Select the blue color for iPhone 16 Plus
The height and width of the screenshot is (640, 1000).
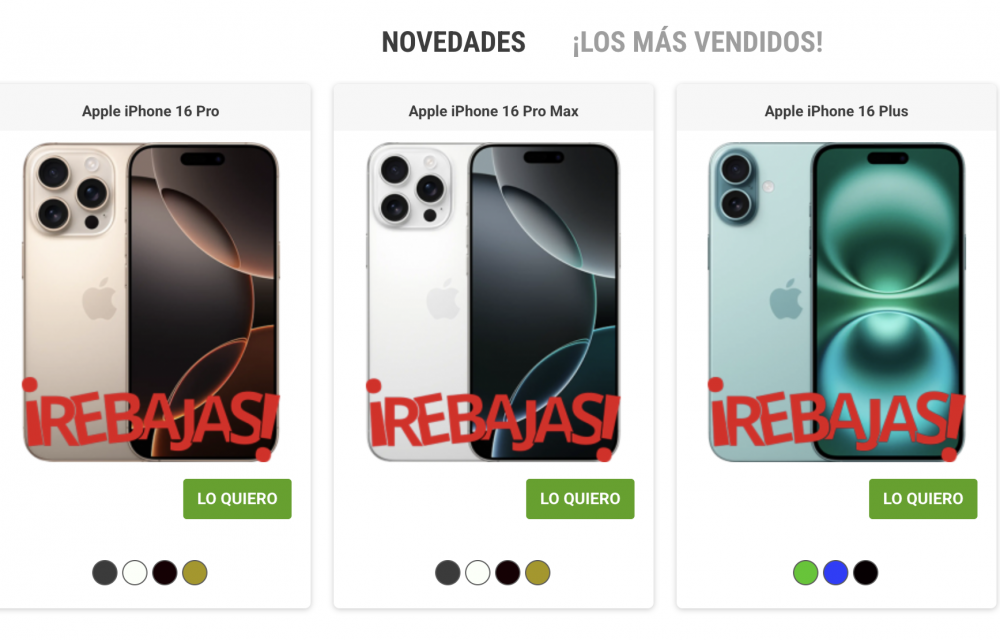tap(835, 573)
